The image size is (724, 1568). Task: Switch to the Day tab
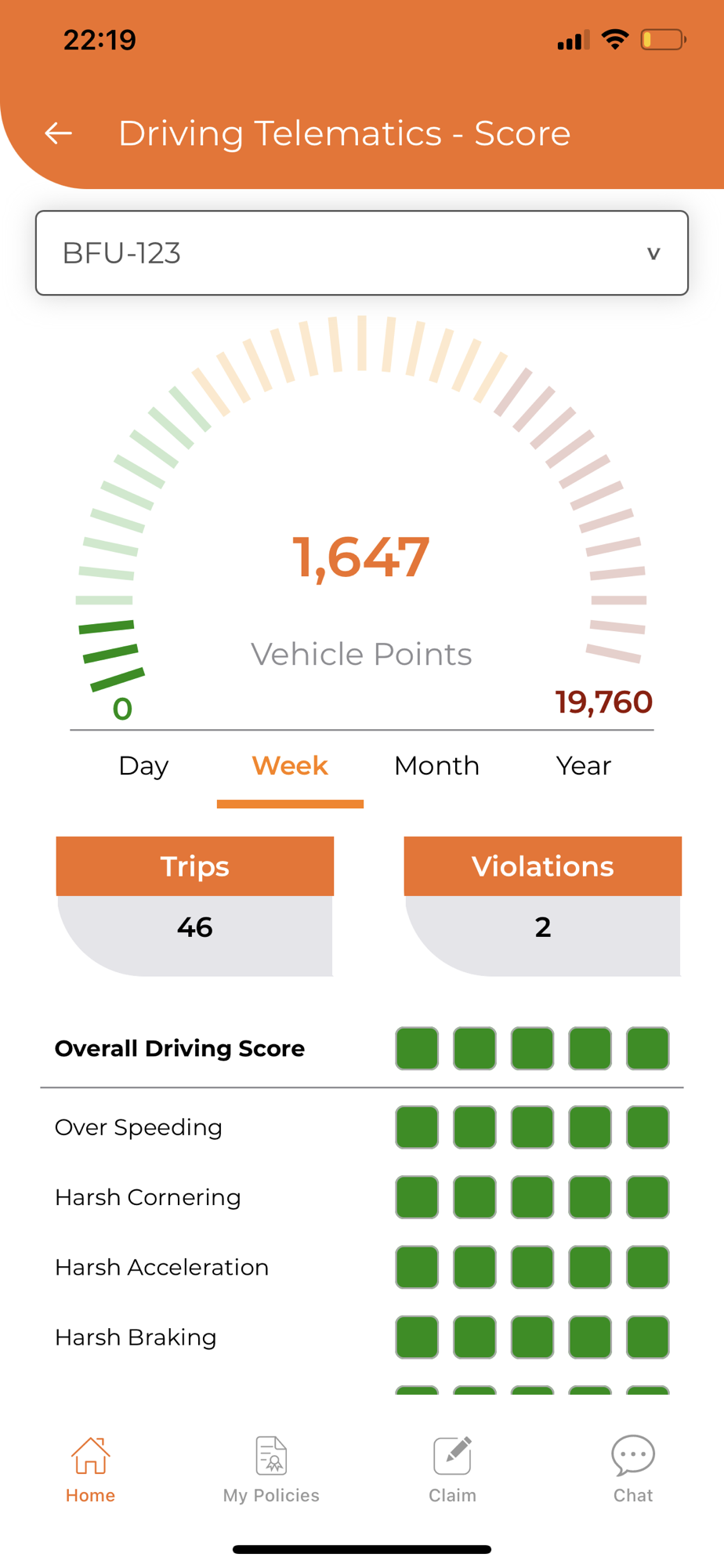pos(143,766)
